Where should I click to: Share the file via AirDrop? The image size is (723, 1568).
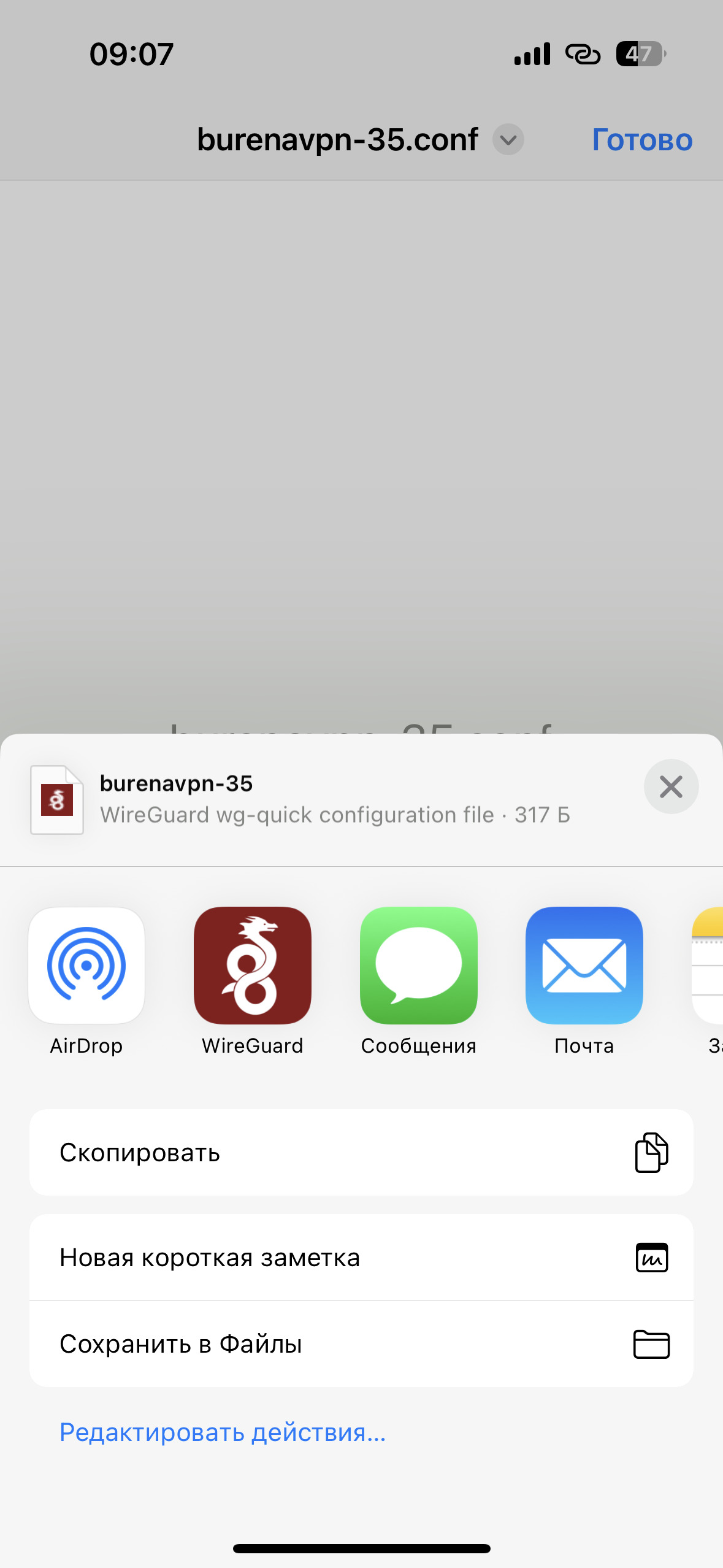(86, 966)
